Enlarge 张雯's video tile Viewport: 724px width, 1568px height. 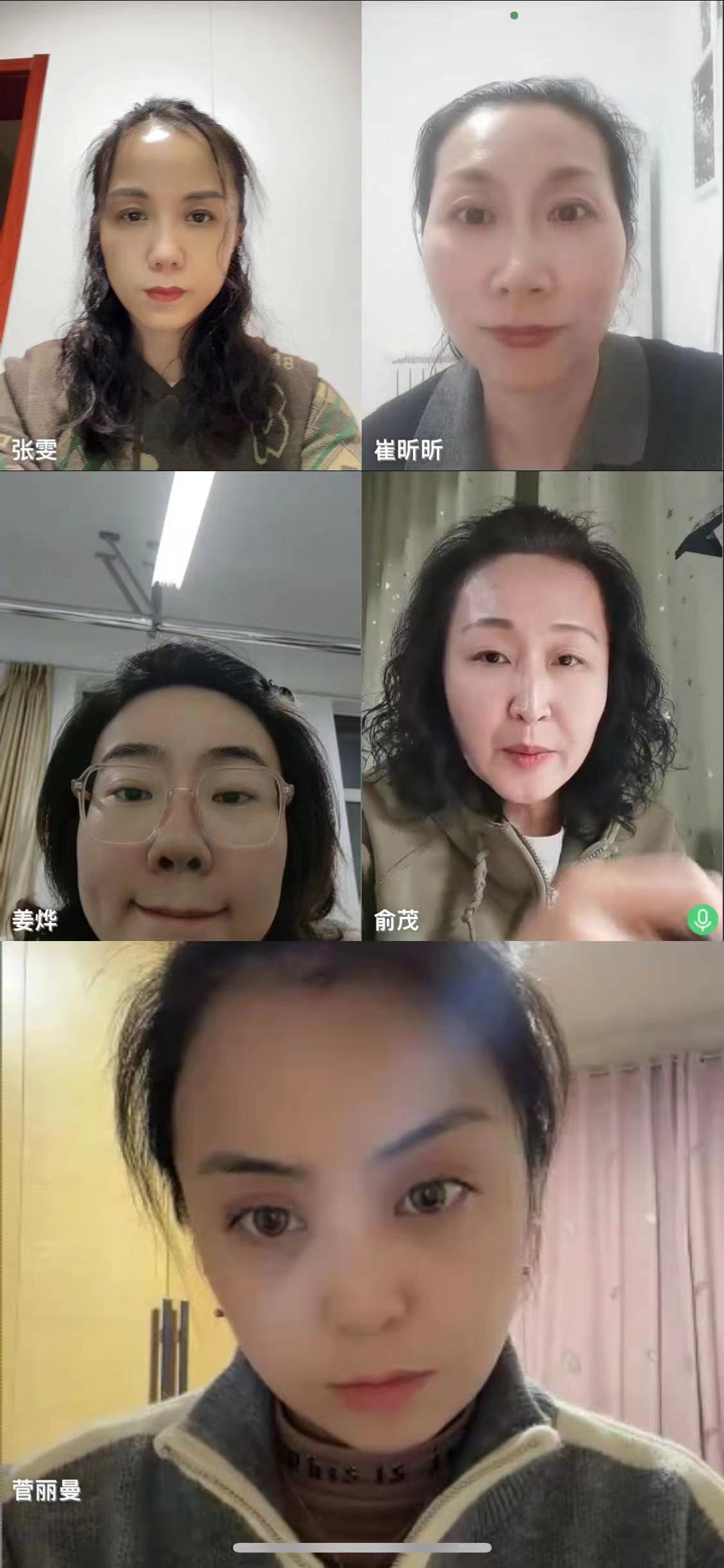click(180, 235)
